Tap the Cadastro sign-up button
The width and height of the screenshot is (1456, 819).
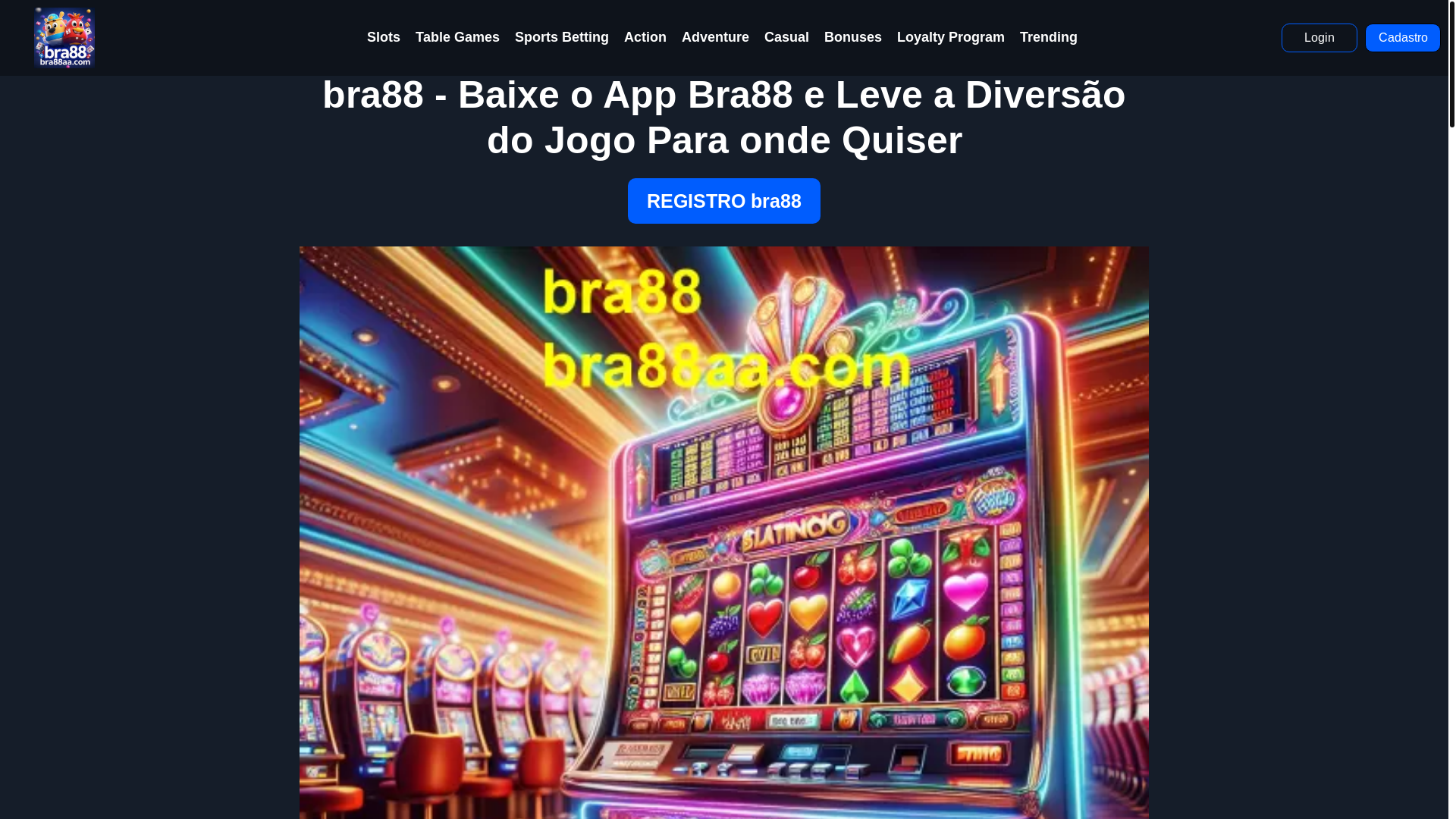(1402, 38)
